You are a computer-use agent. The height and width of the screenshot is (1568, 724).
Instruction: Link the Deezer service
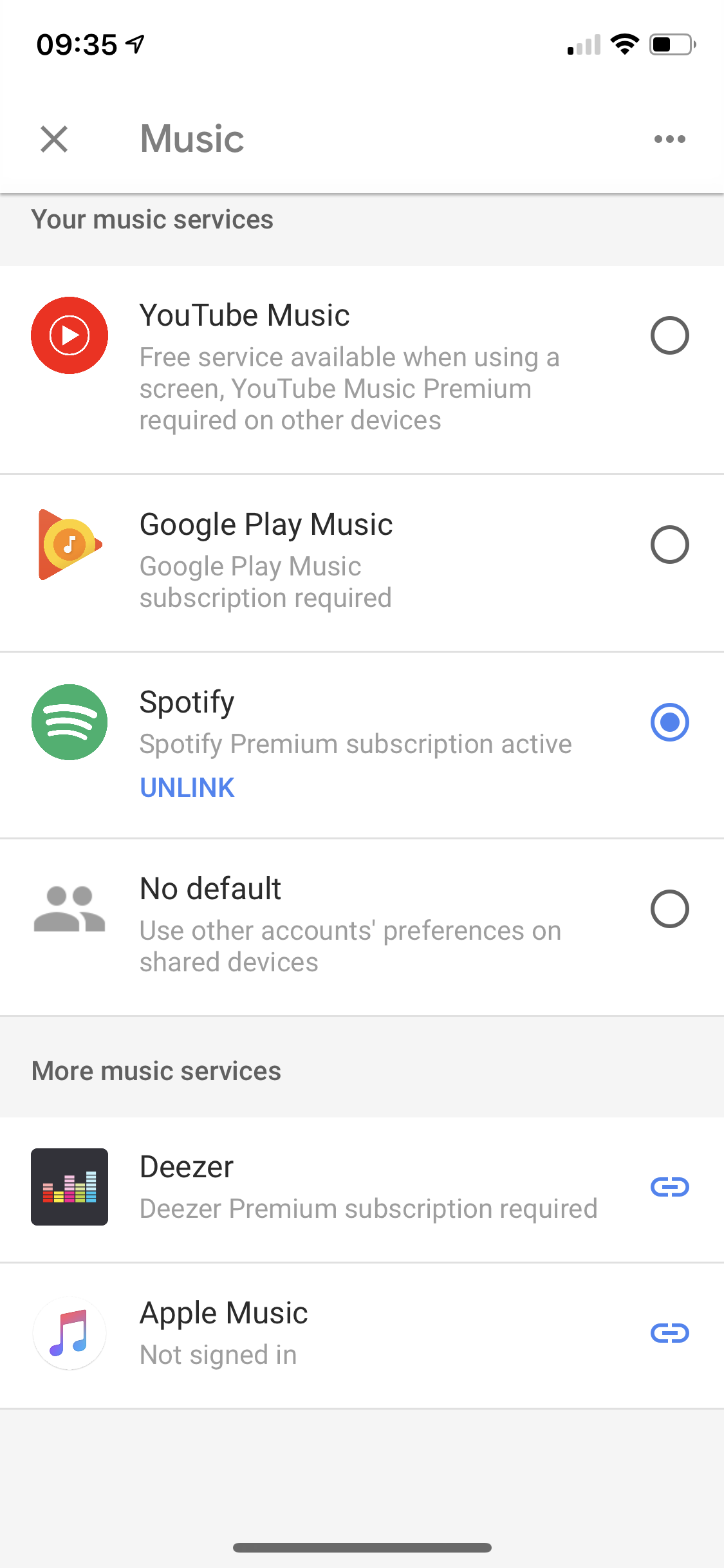click(670, 1188)
